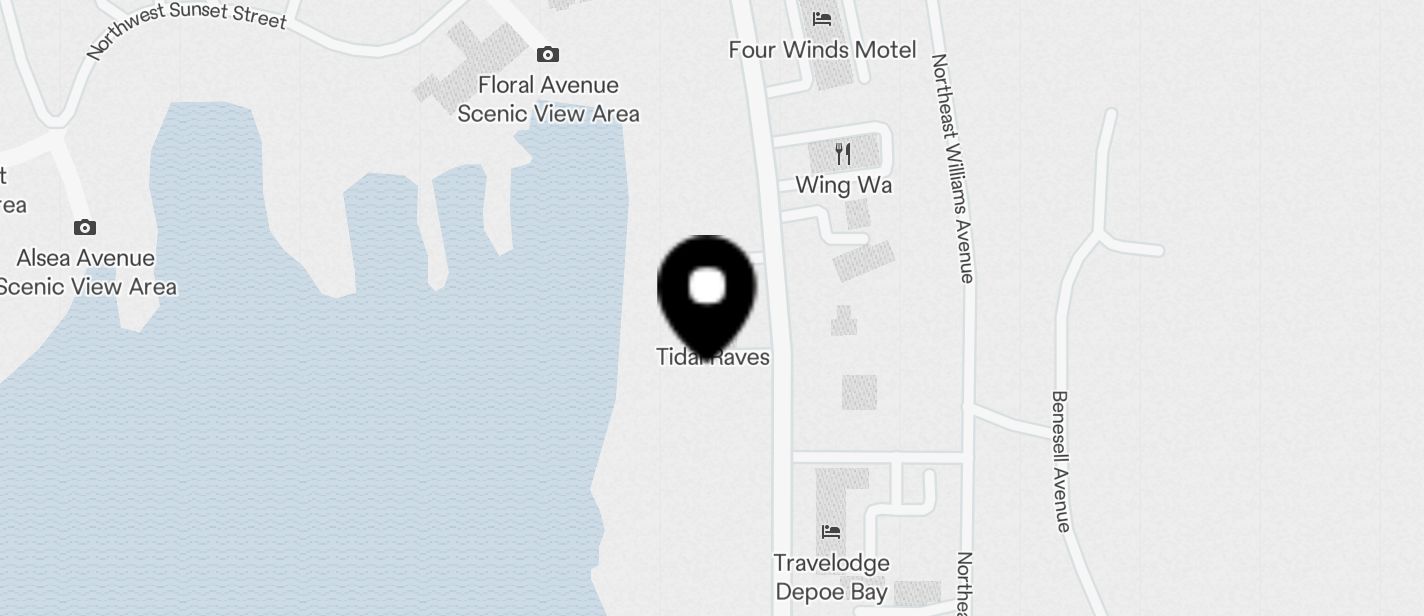Image resolution: width=1424 pixels, height=616 pixels.
Task: Tap Alsea Avenue Scenic View Area camera marker
Action: pos(85,228)
